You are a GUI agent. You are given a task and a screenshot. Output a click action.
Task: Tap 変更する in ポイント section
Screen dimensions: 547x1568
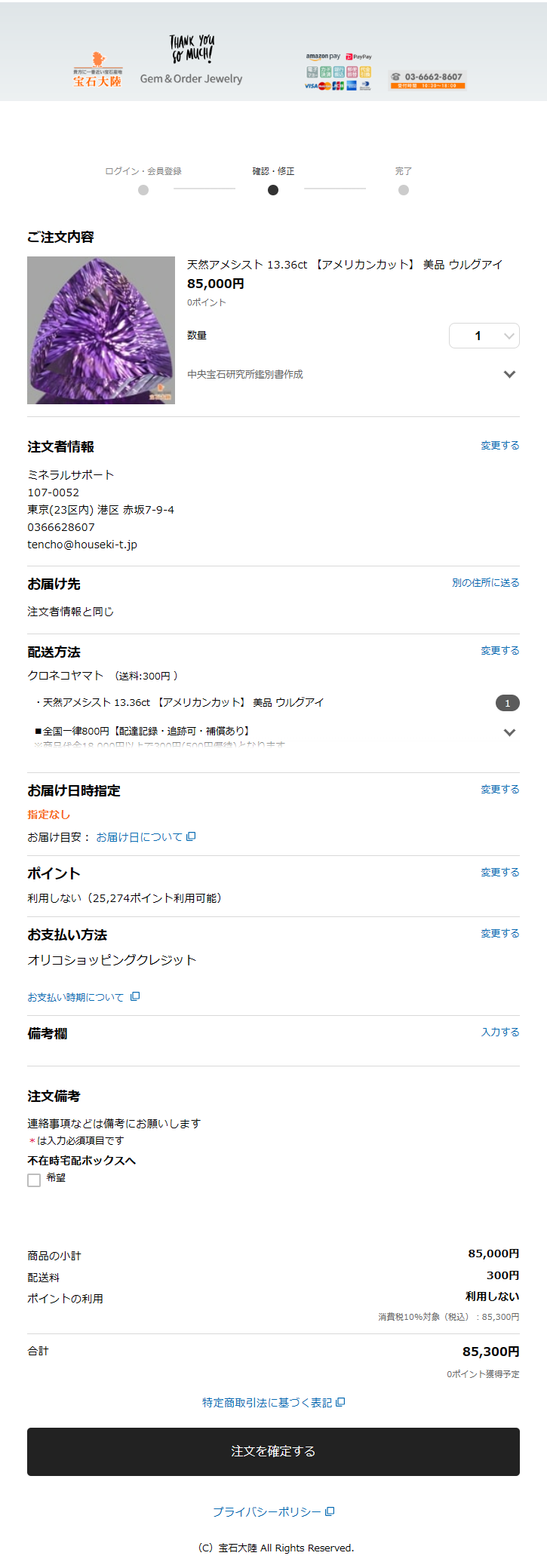[x=500, y=873]
